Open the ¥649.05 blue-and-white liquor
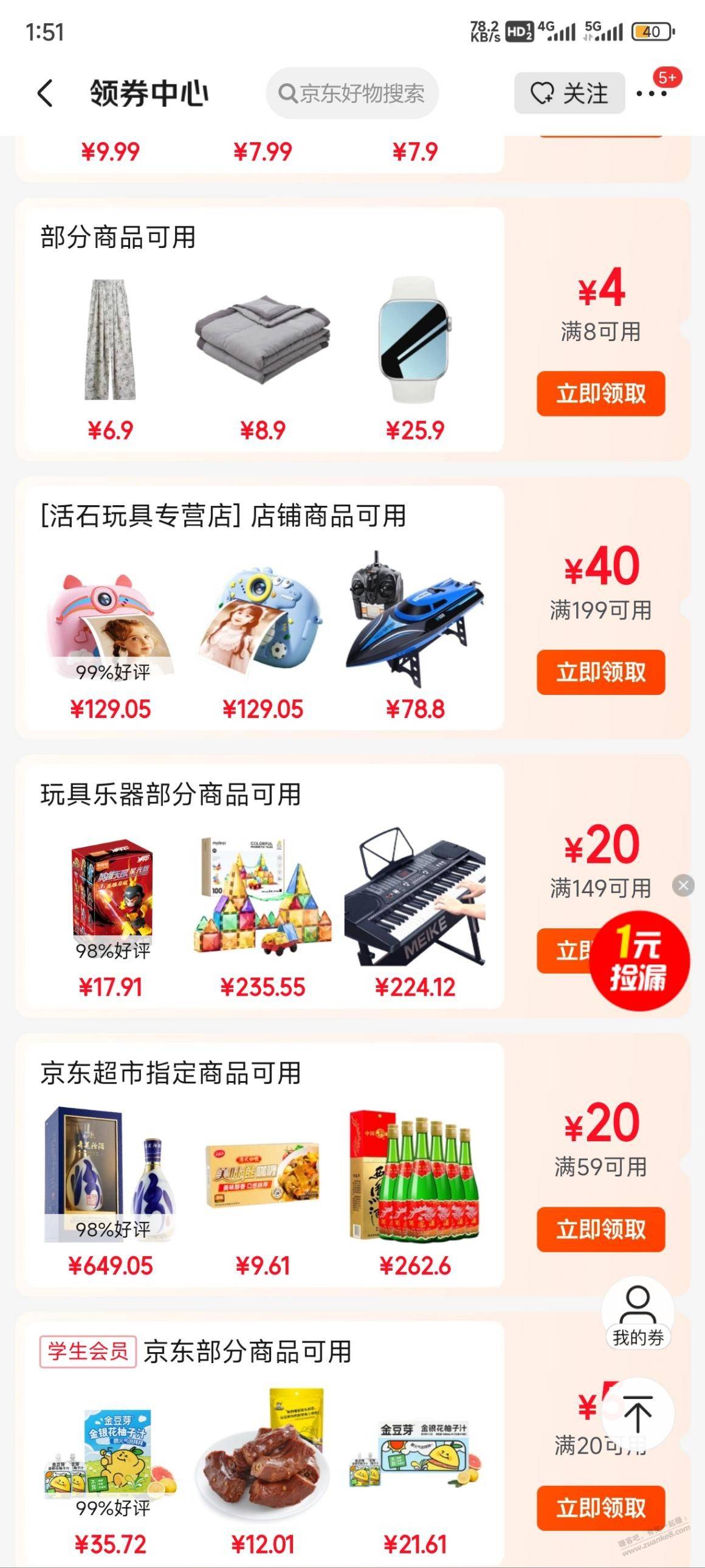The width and height of the screenshot is (705, 1568). click(x=110, y=1175)
